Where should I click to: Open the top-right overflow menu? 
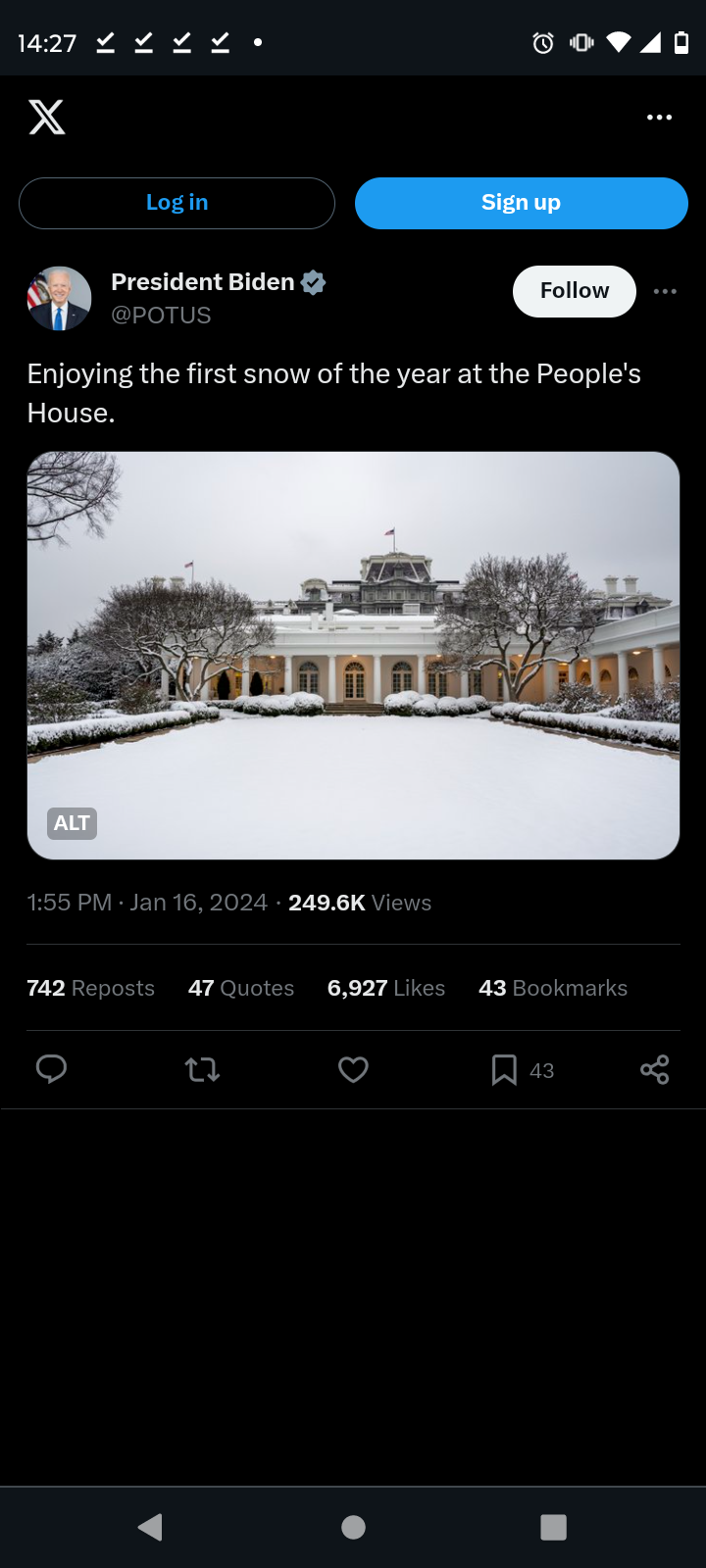coord(659,118)
